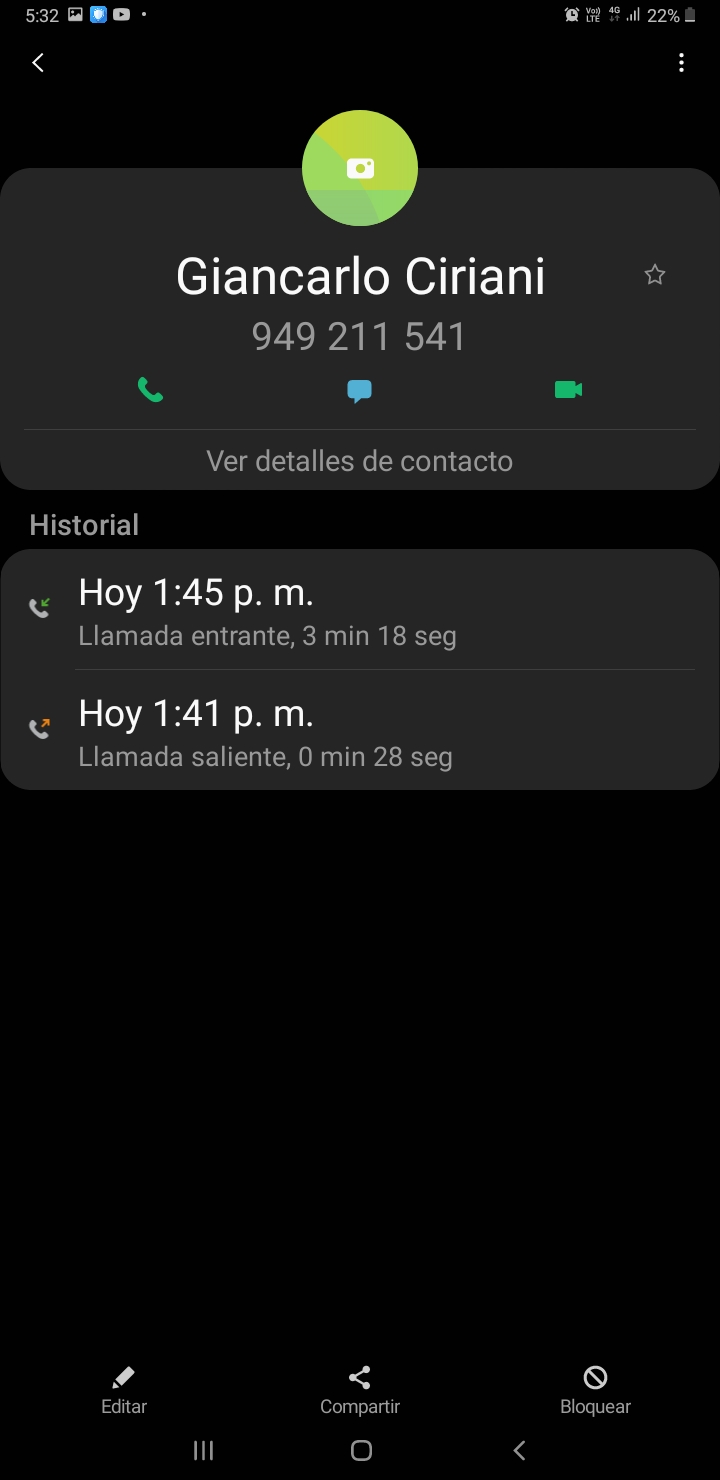The height and width of the screenshot is (1480, 720).
Task: Open recent apps from the navigation bar
Action: (x=203, y=1450)
